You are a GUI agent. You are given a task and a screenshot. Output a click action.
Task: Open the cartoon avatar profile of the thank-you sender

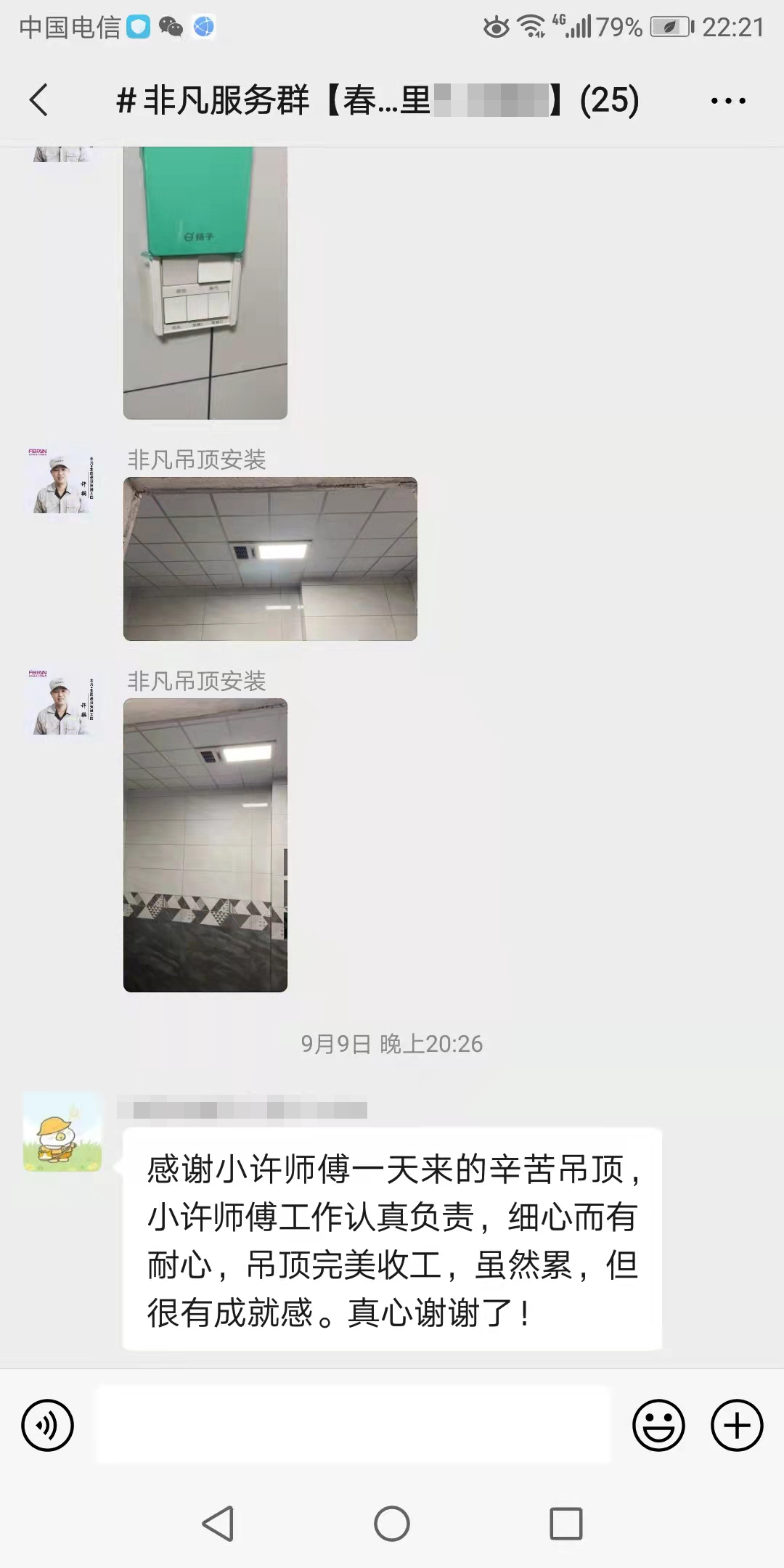[62, 1131]
